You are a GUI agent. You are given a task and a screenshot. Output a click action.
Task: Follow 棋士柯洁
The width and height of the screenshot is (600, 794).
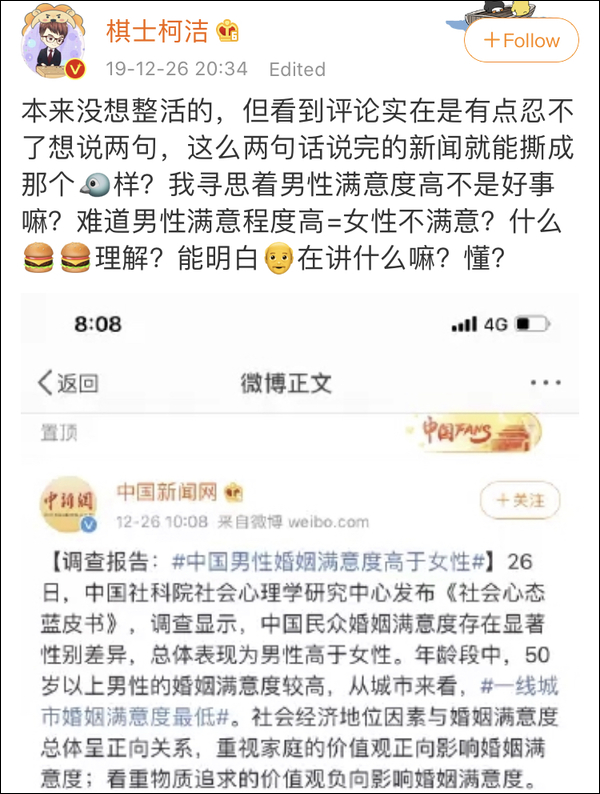pyautogui.click(x=520, y=41)
